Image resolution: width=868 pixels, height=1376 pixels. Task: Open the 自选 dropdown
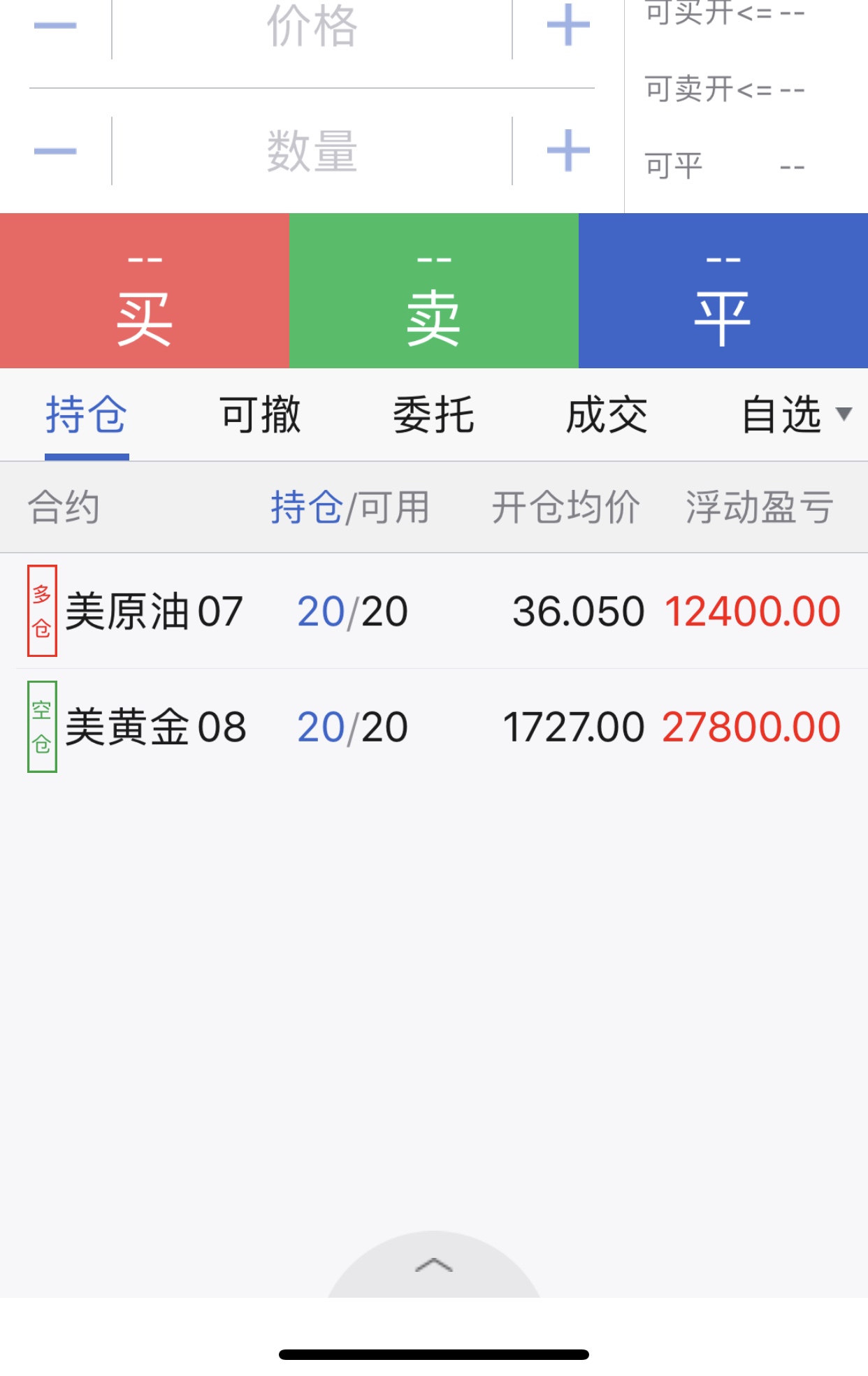[795, 415]
